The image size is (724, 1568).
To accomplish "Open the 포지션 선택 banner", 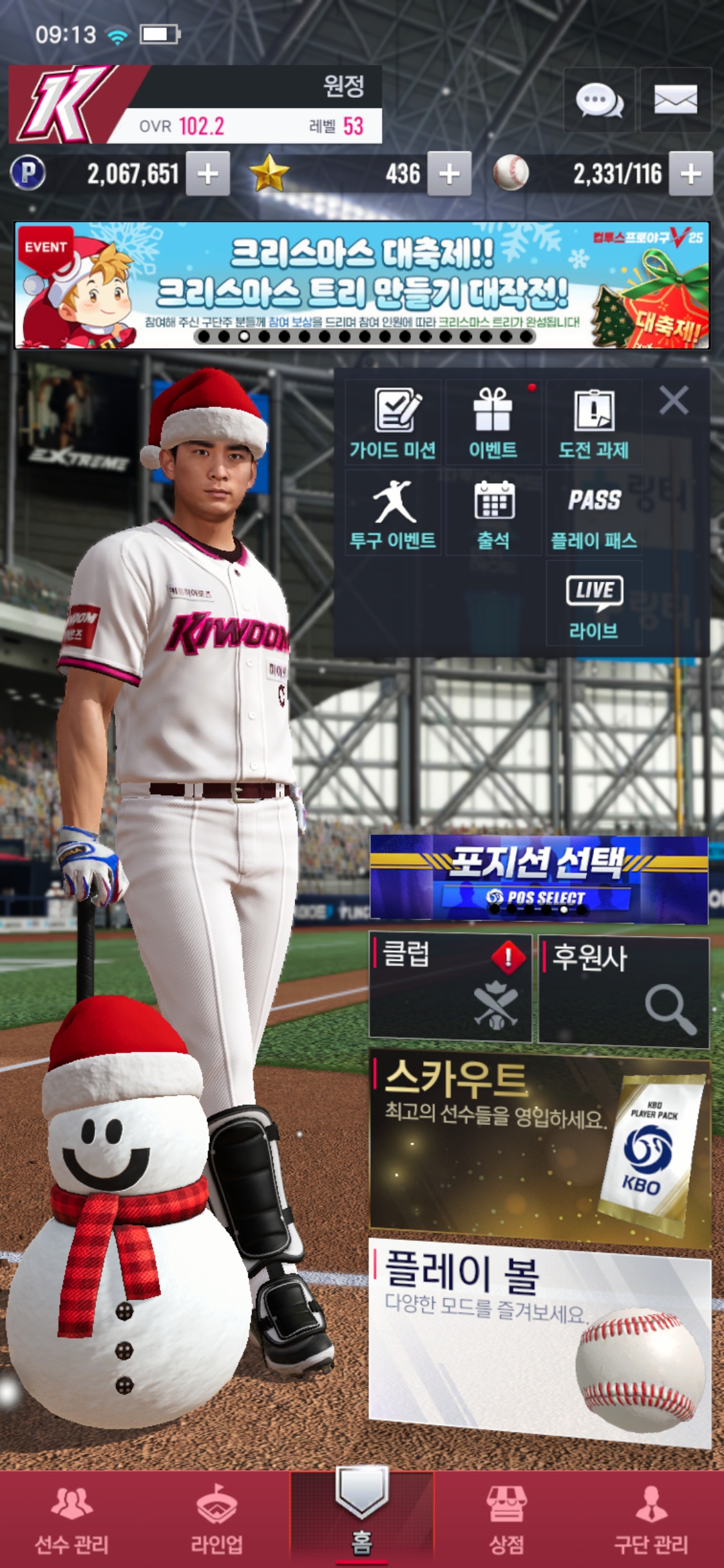I will tap(539, 878).
